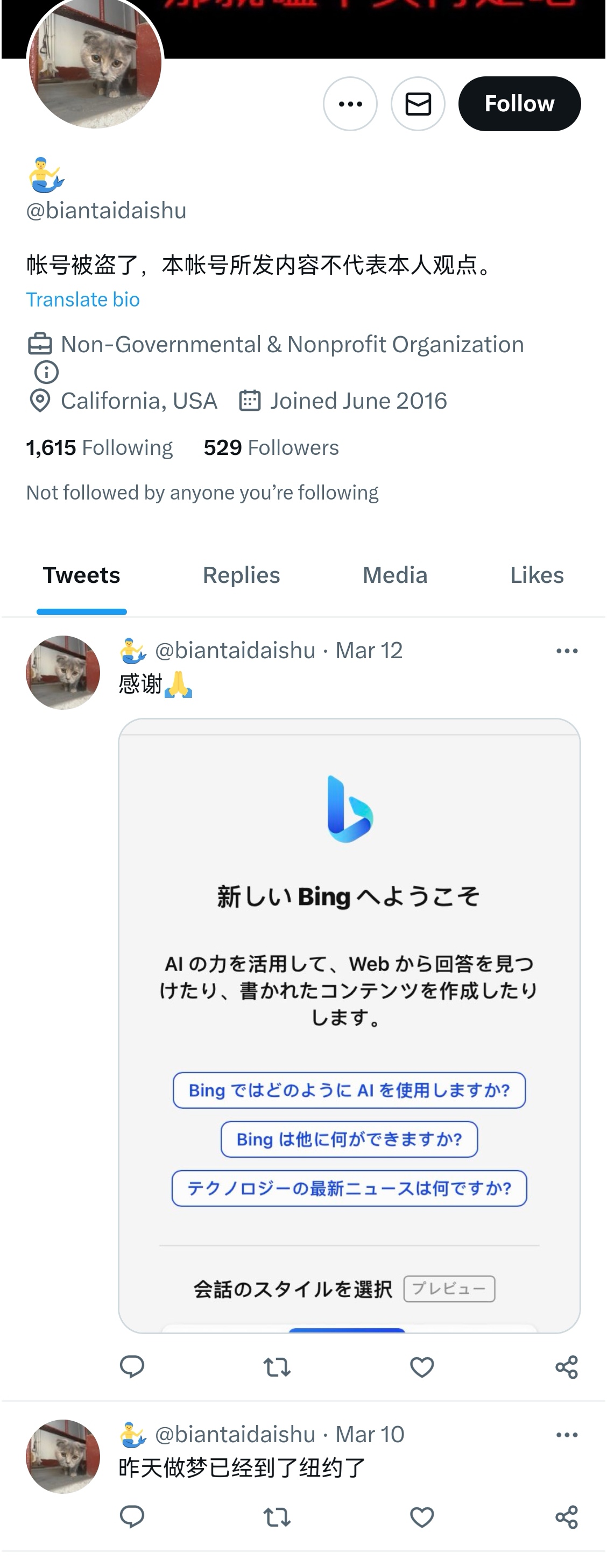Share the Mar 12 tweet
Screen dimensions: 607x1568
(567, 1367)
